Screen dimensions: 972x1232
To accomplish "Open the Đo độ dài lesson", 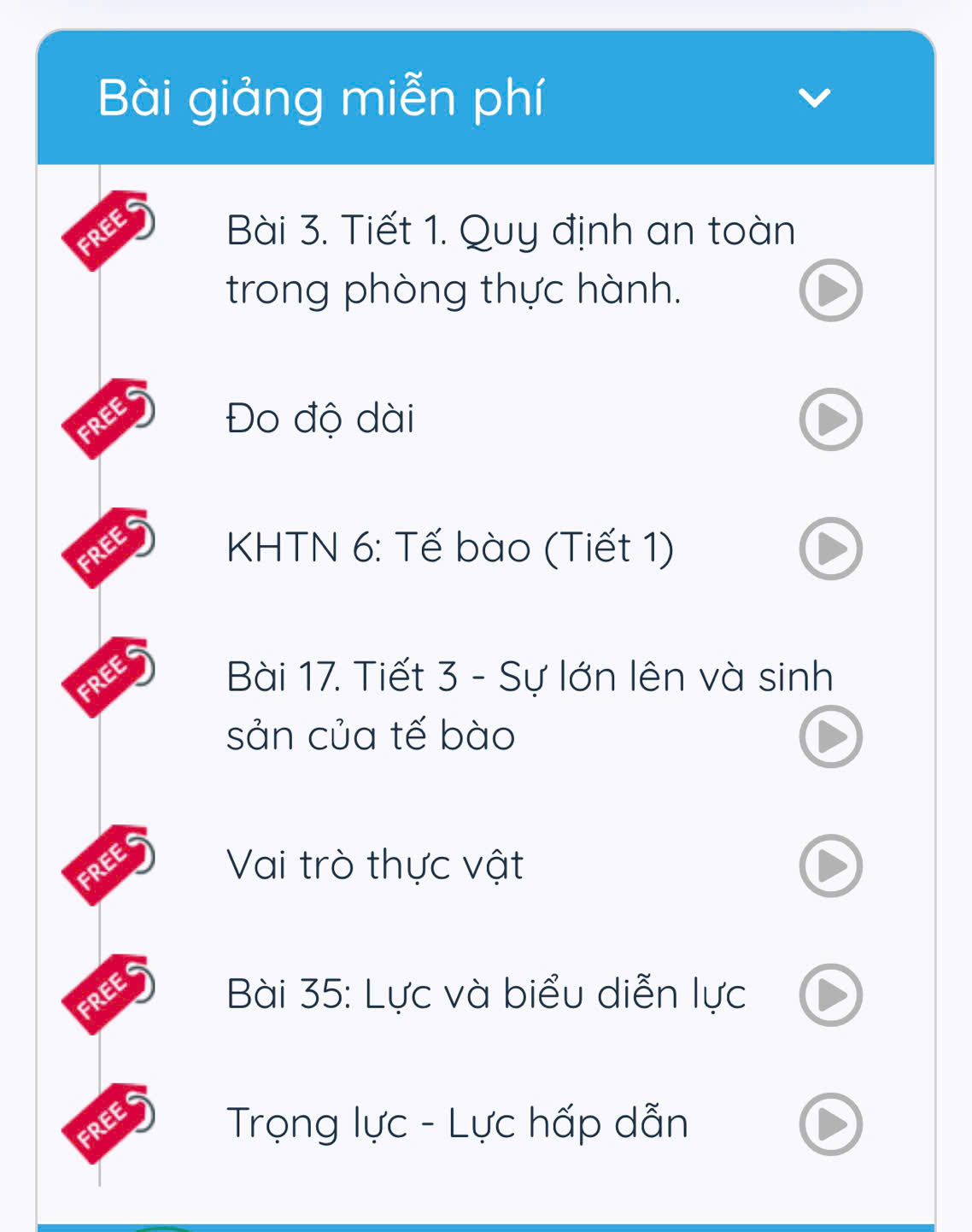I will (x=319, y=419).
